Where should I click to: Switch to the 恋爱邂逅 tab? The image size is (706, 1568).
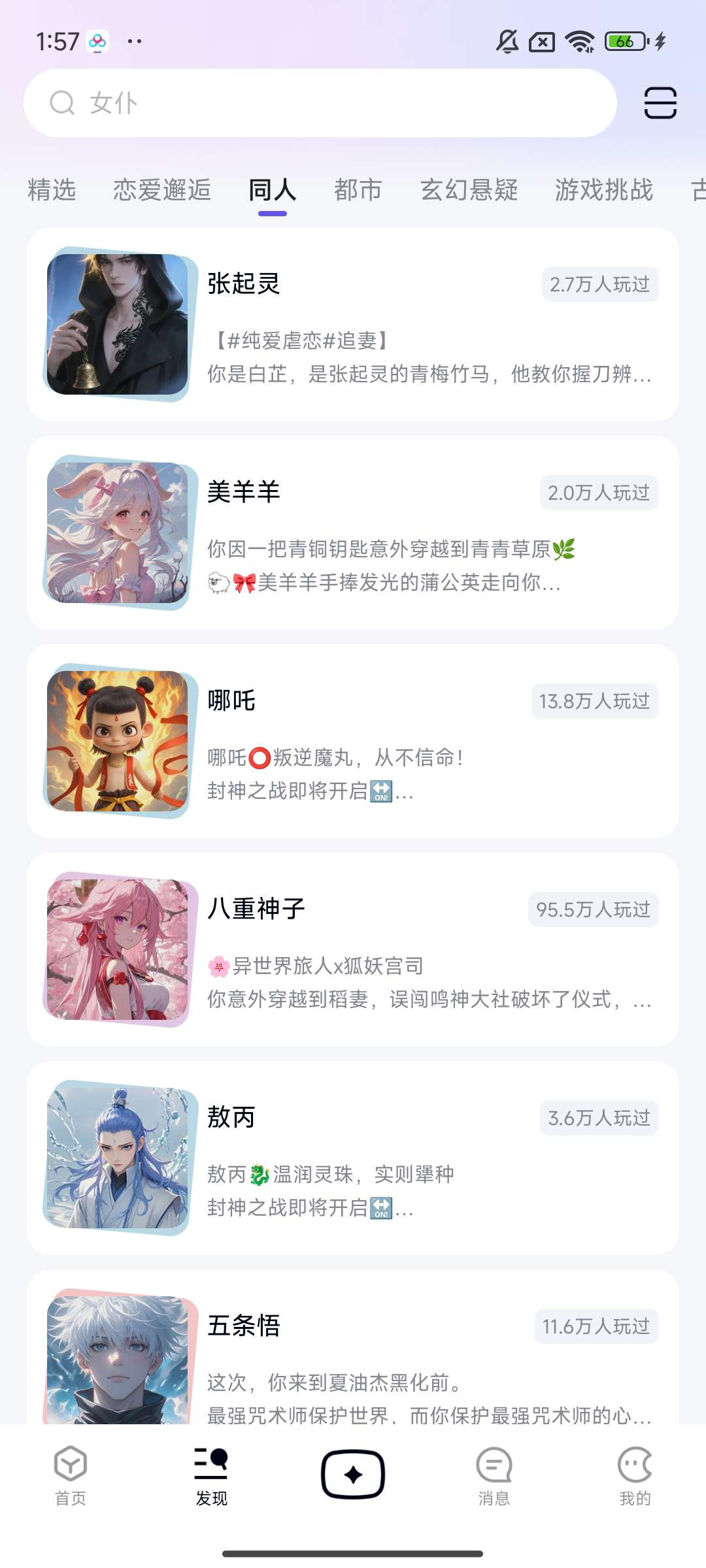162,190
